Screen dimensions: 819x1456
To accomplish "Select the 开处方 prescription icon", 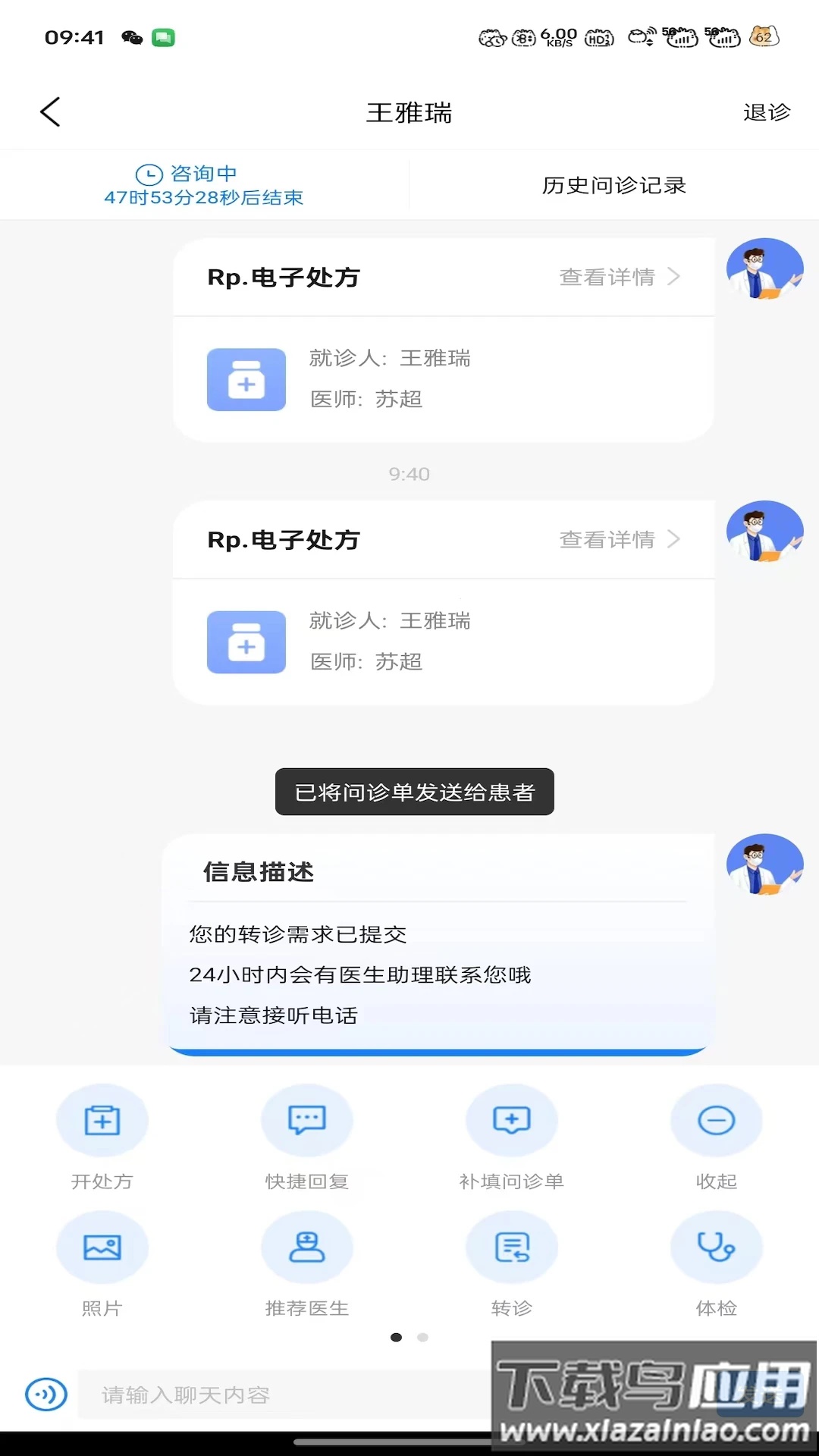I will click(x=102, y=1121).
